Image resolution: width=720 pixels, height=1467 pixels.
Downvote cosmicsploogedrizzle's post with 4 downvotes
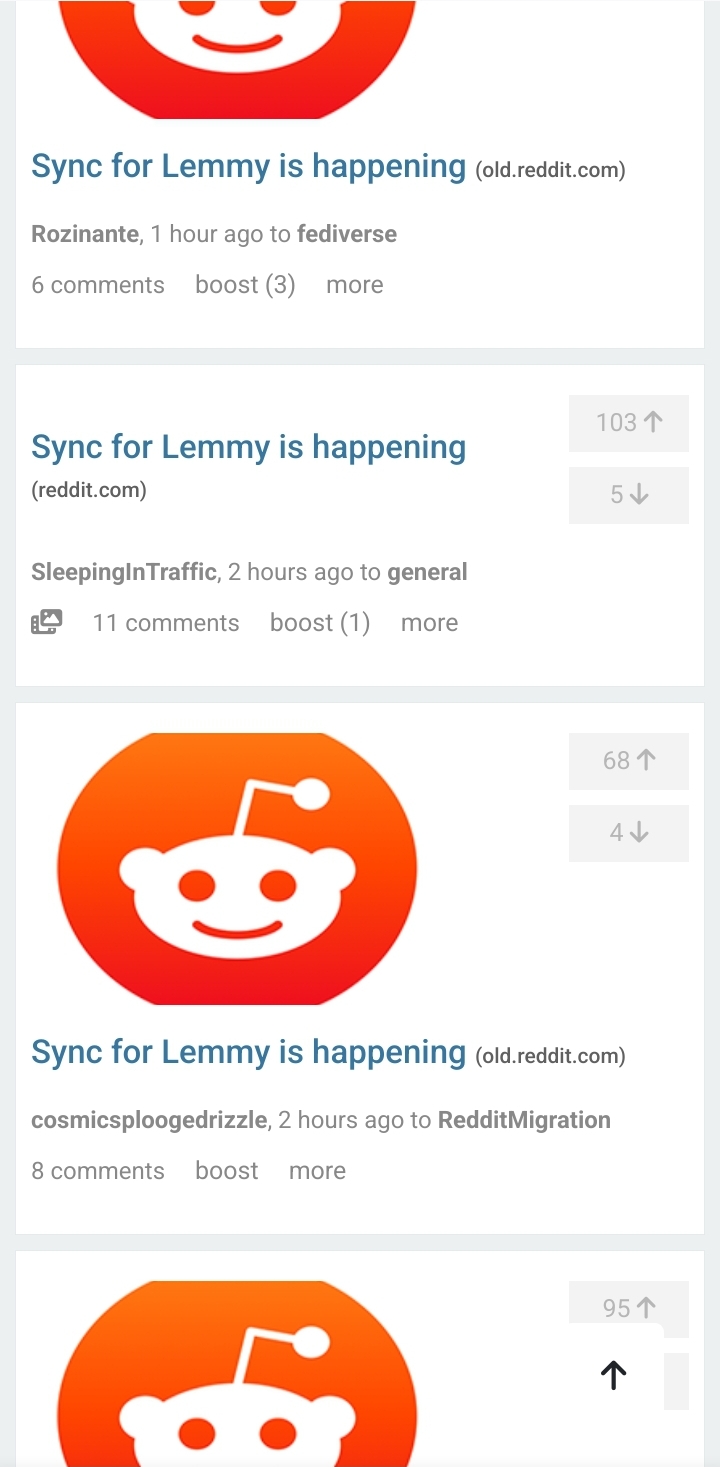click(628, 833)
